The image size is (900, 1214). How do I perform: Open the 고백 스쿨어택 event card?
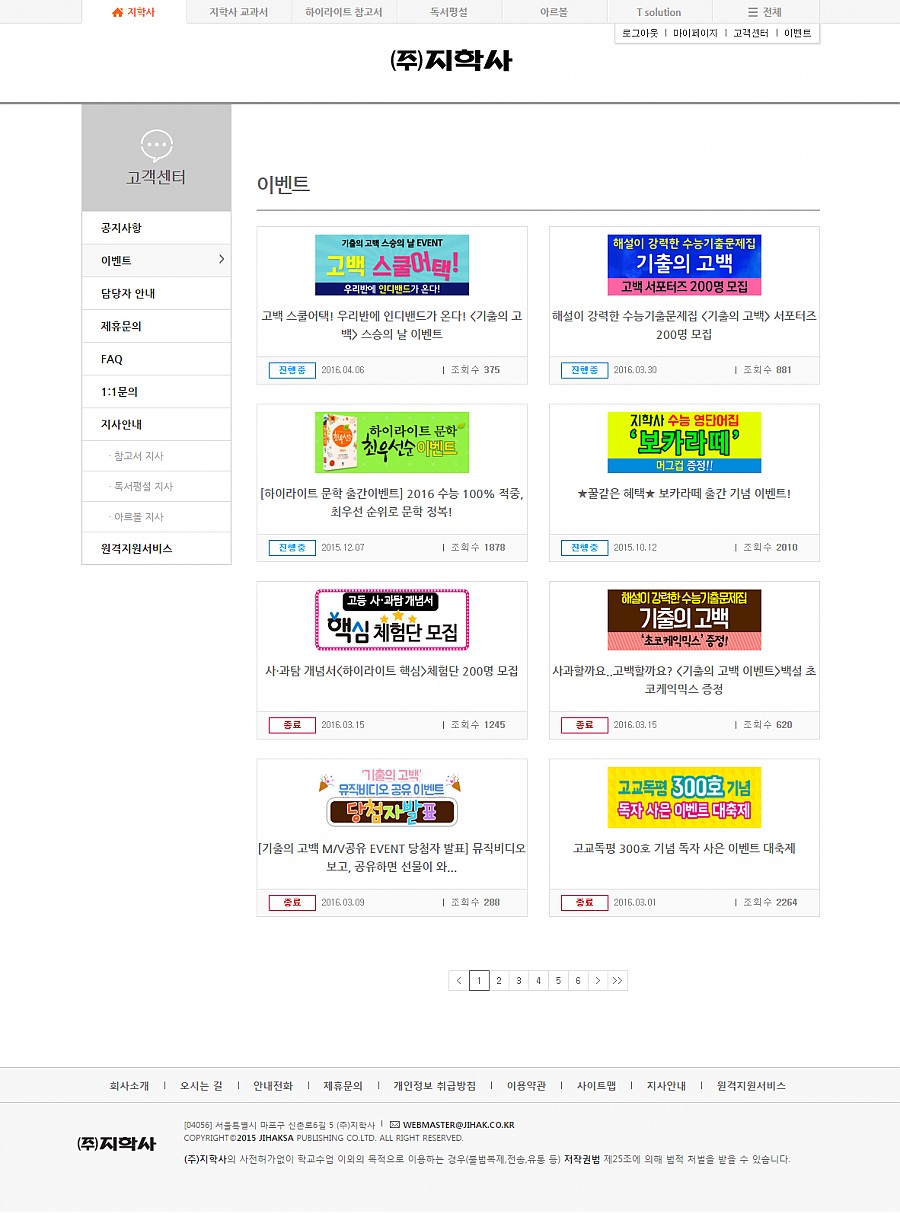pyautogui.click(x=391, y=290)
